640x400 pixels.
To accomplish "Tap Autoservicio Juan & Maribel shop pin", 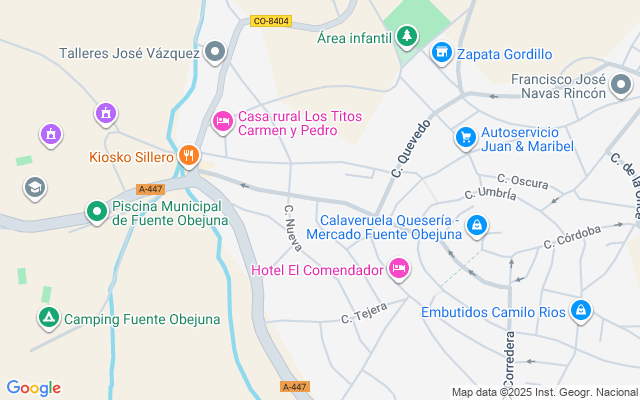I will click(466, 138).
